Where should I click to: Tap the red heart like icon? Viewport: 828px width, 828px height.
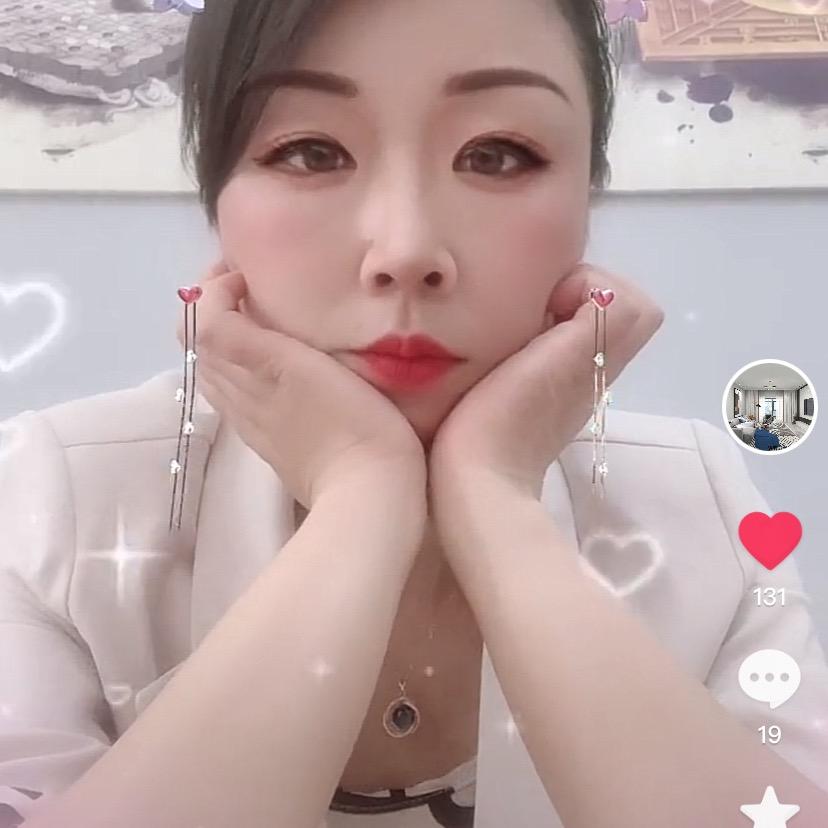pyautogui.click(x=770, y=540)
